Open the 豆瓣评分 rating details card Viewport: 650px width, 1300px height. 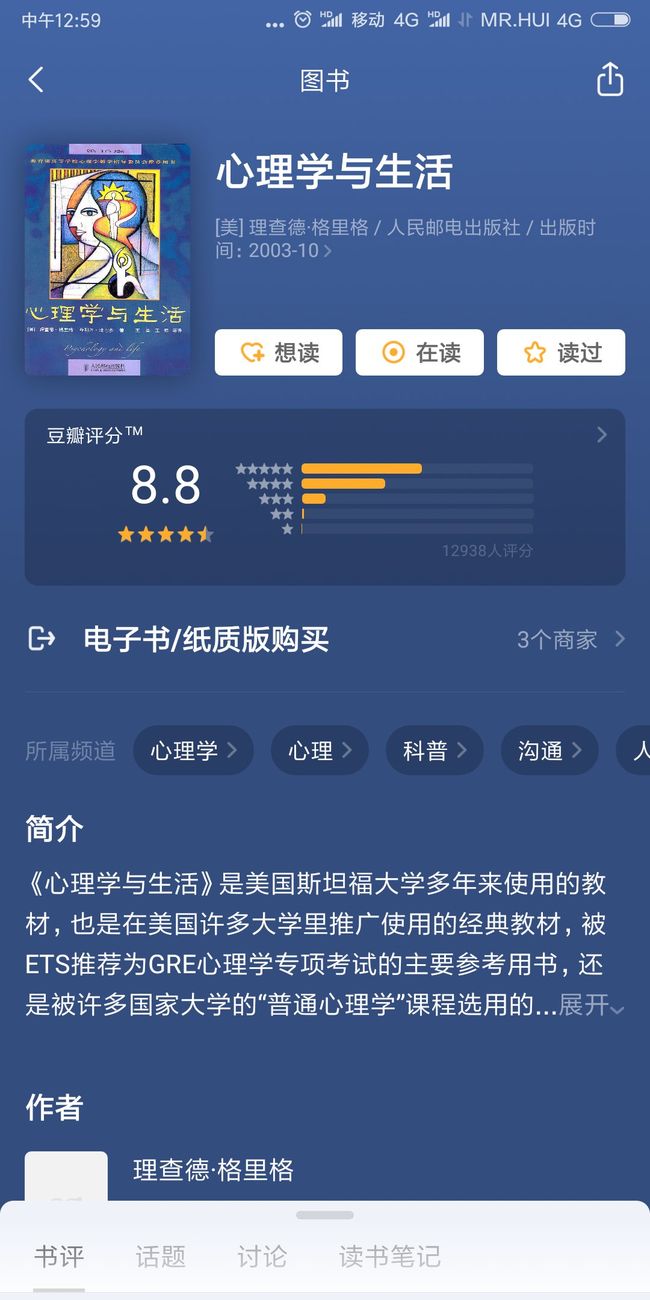click(x=325, y=497)
